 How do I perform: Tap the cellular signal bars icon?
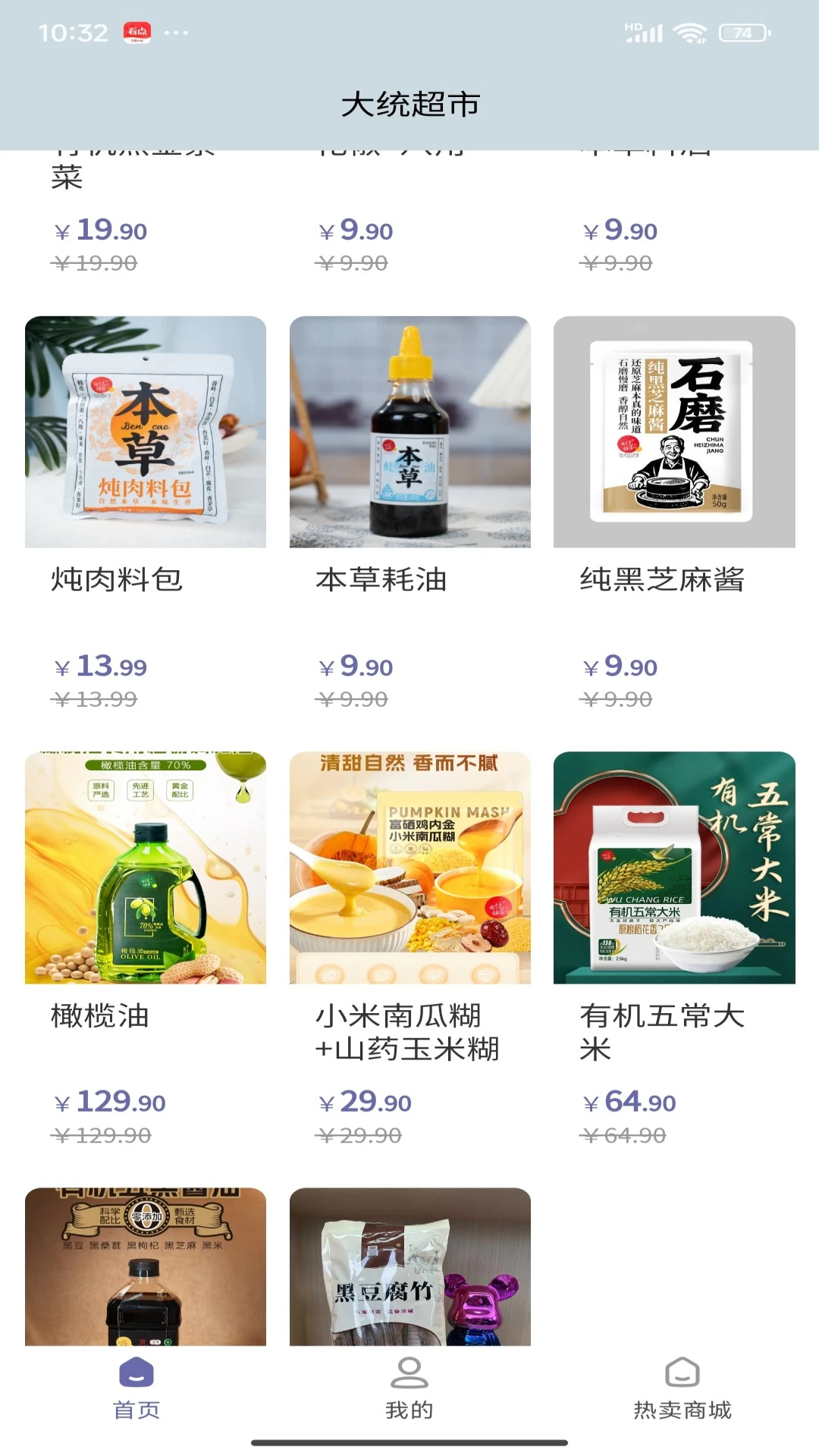(x=647, y=33)
